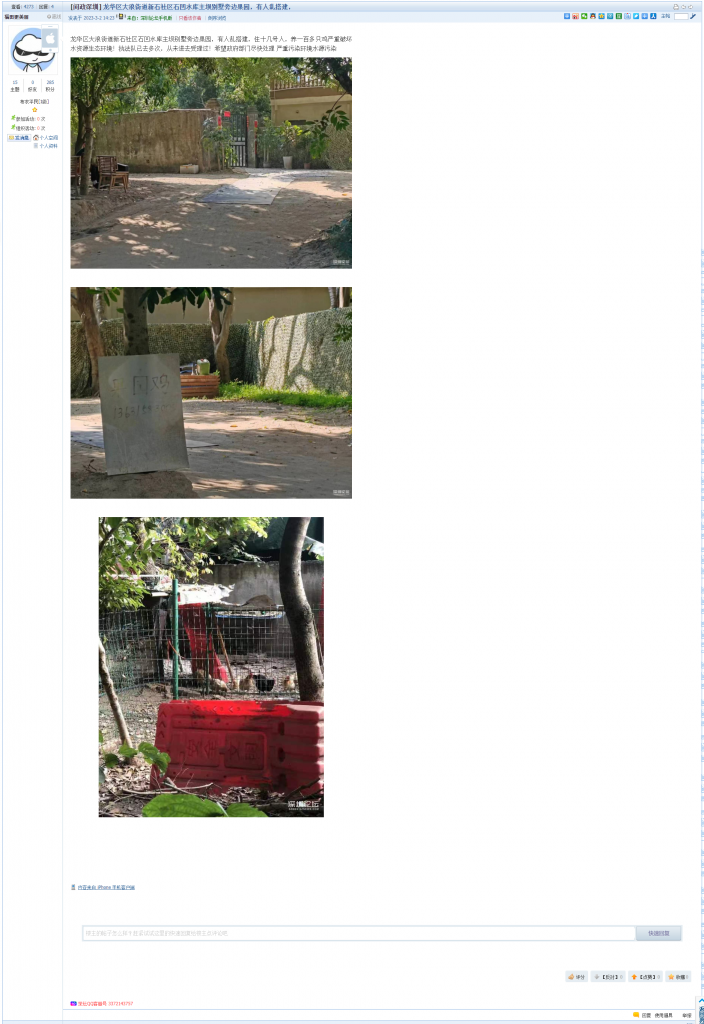Tap the print icon at top right
This screenshot has width=704, height=1024.
675,6
